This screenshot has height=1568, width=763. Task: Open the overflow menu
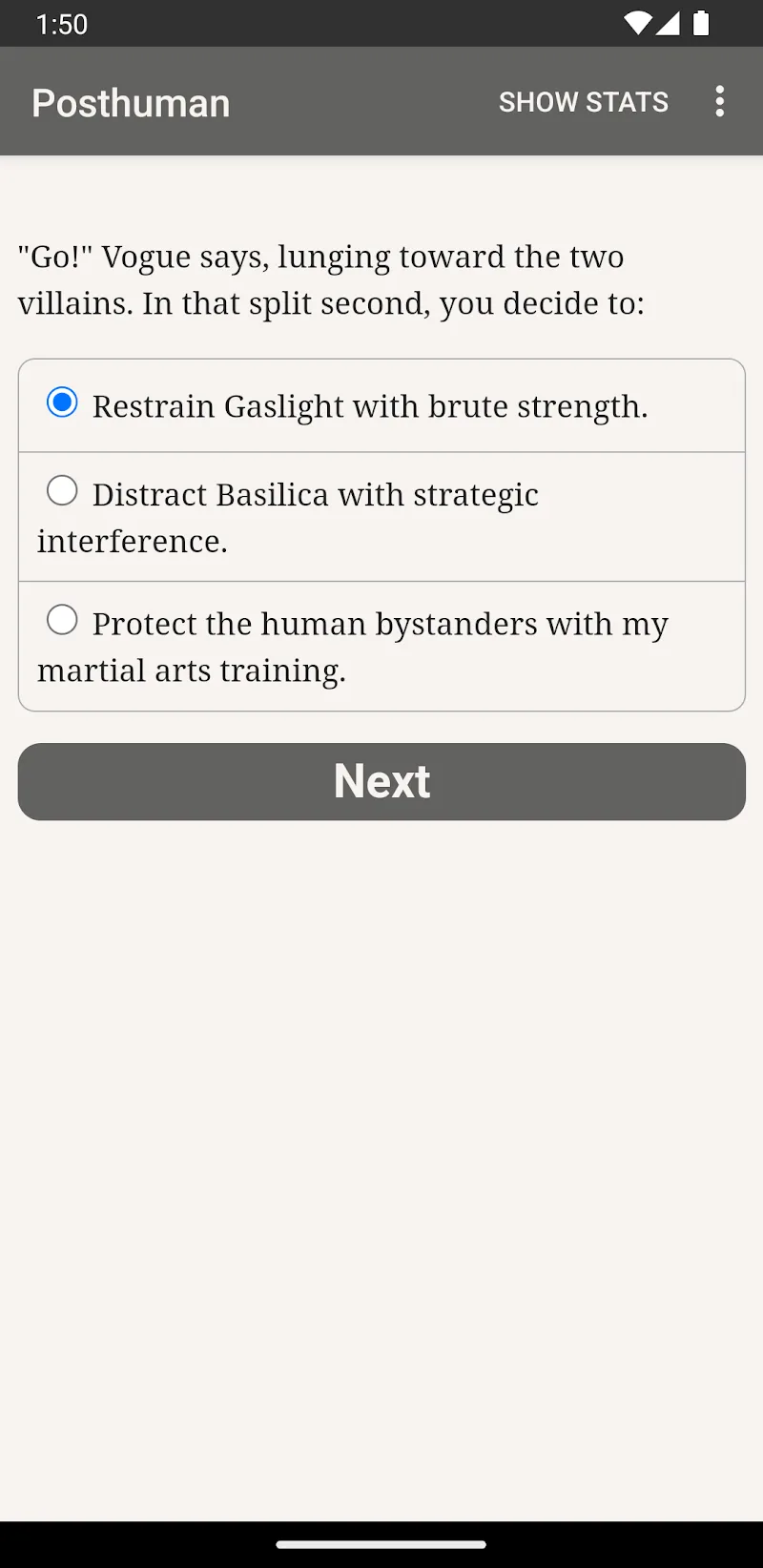click(x=719, y=101)
